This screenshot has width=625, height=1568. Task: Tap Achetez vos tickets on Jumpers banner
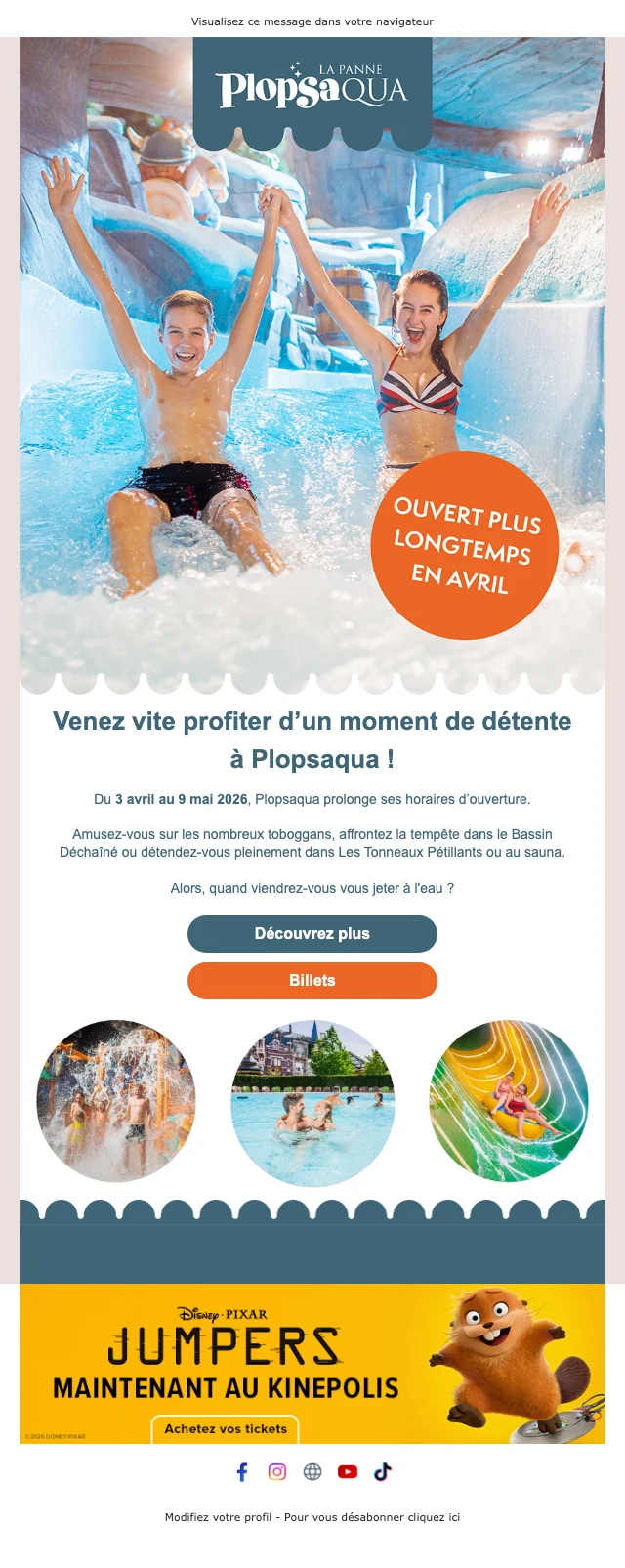(226, 1428)
